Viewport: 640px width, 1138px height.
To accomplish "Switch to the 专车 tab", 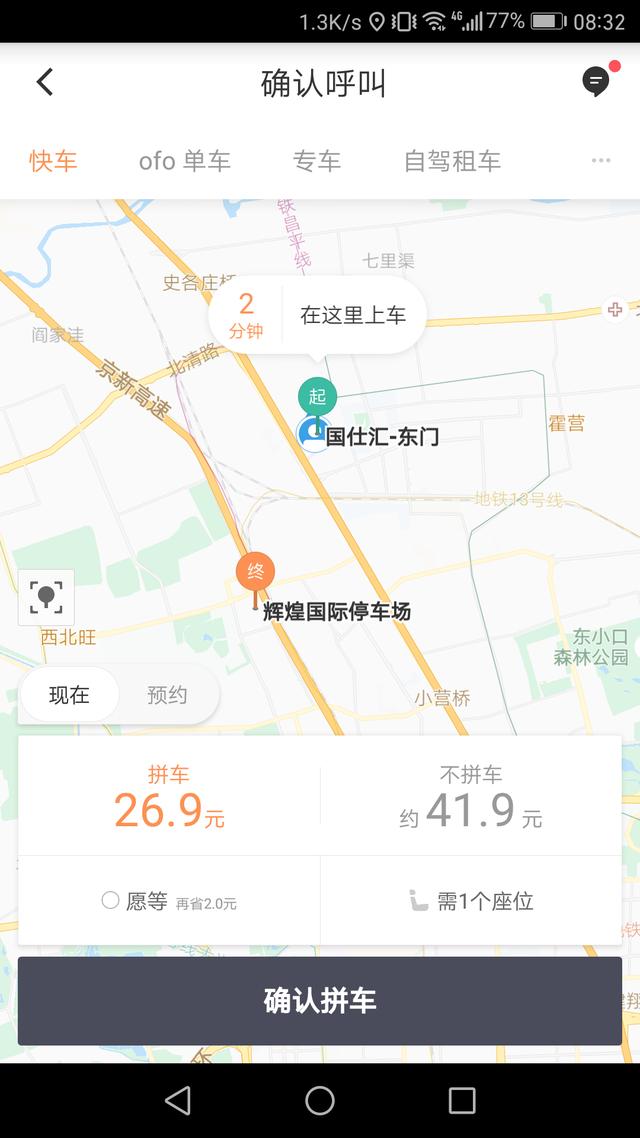I will [317, 161].
